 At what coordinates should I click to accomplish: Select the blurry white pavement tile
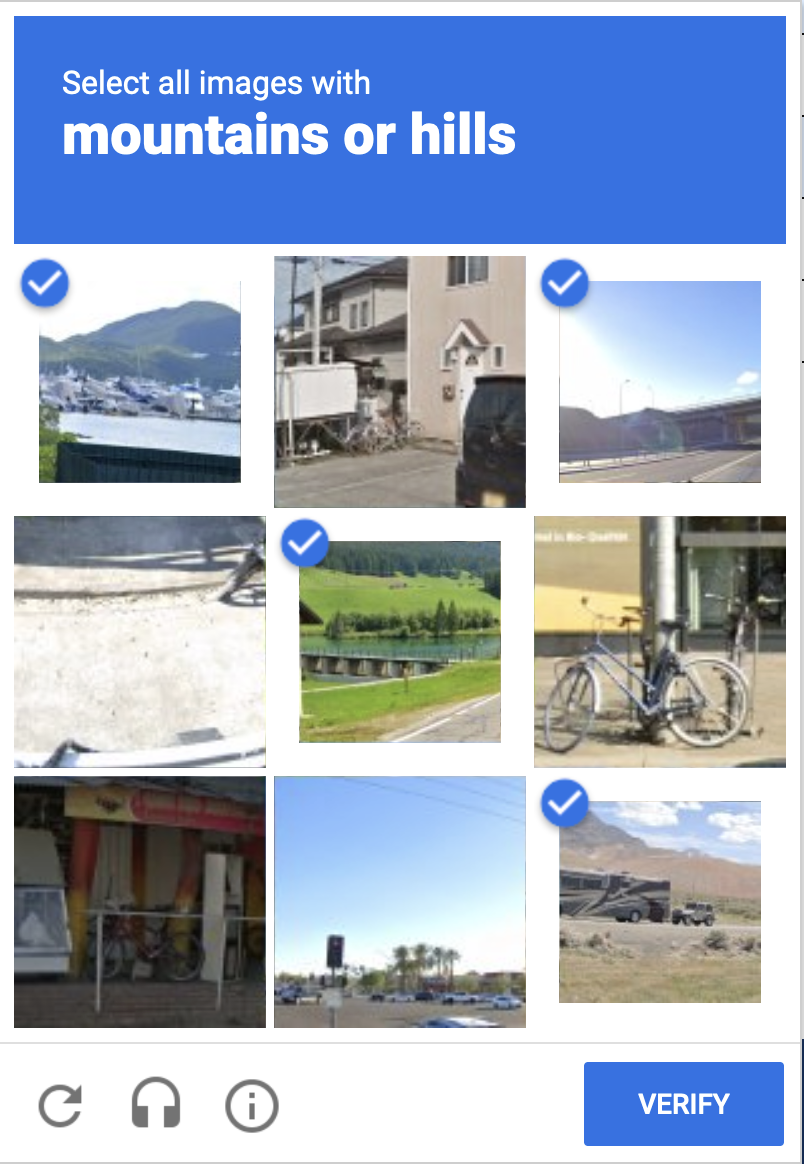[x=140, y=642]
